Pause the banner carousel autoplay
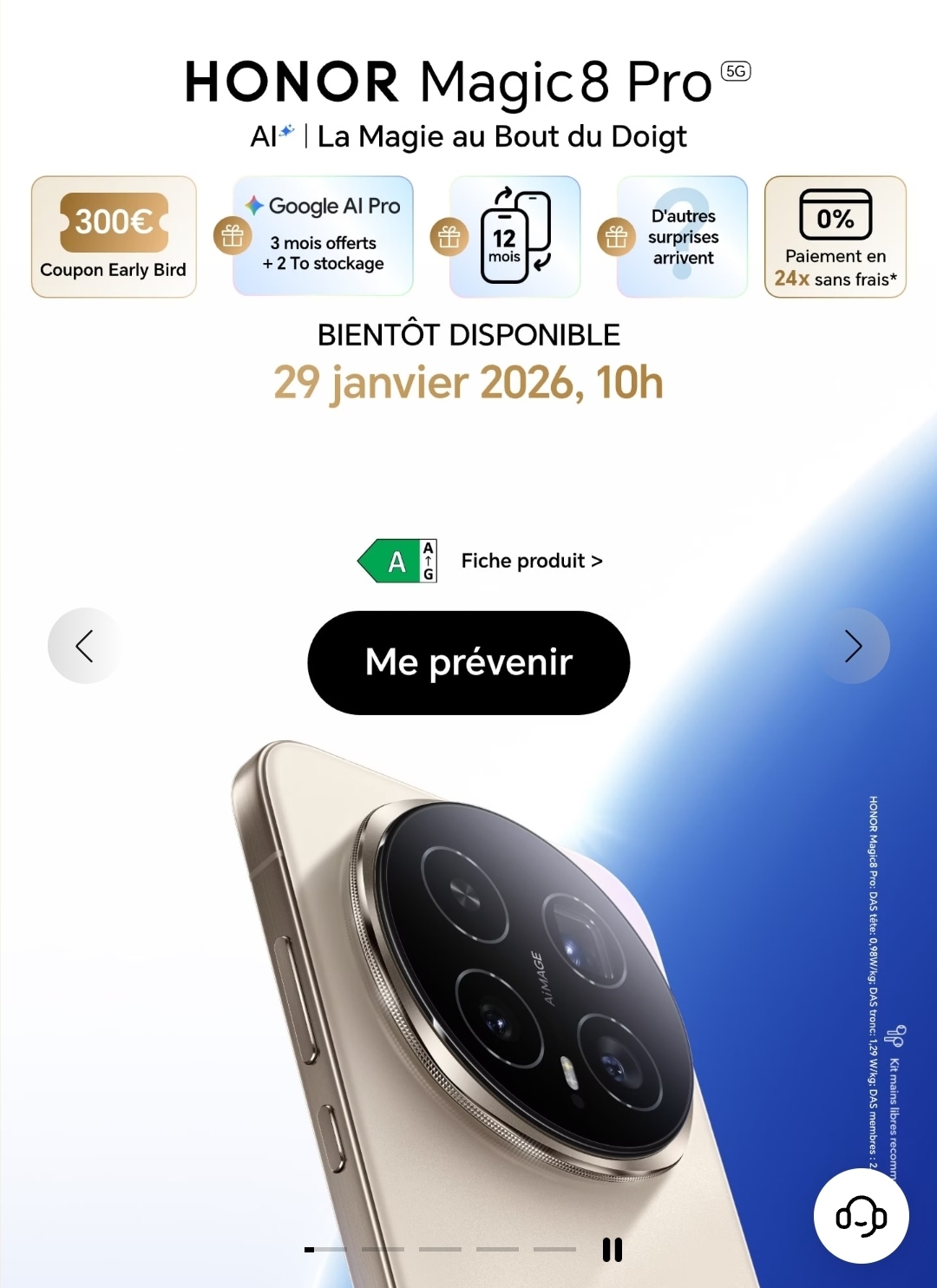 coord(613,1250)
